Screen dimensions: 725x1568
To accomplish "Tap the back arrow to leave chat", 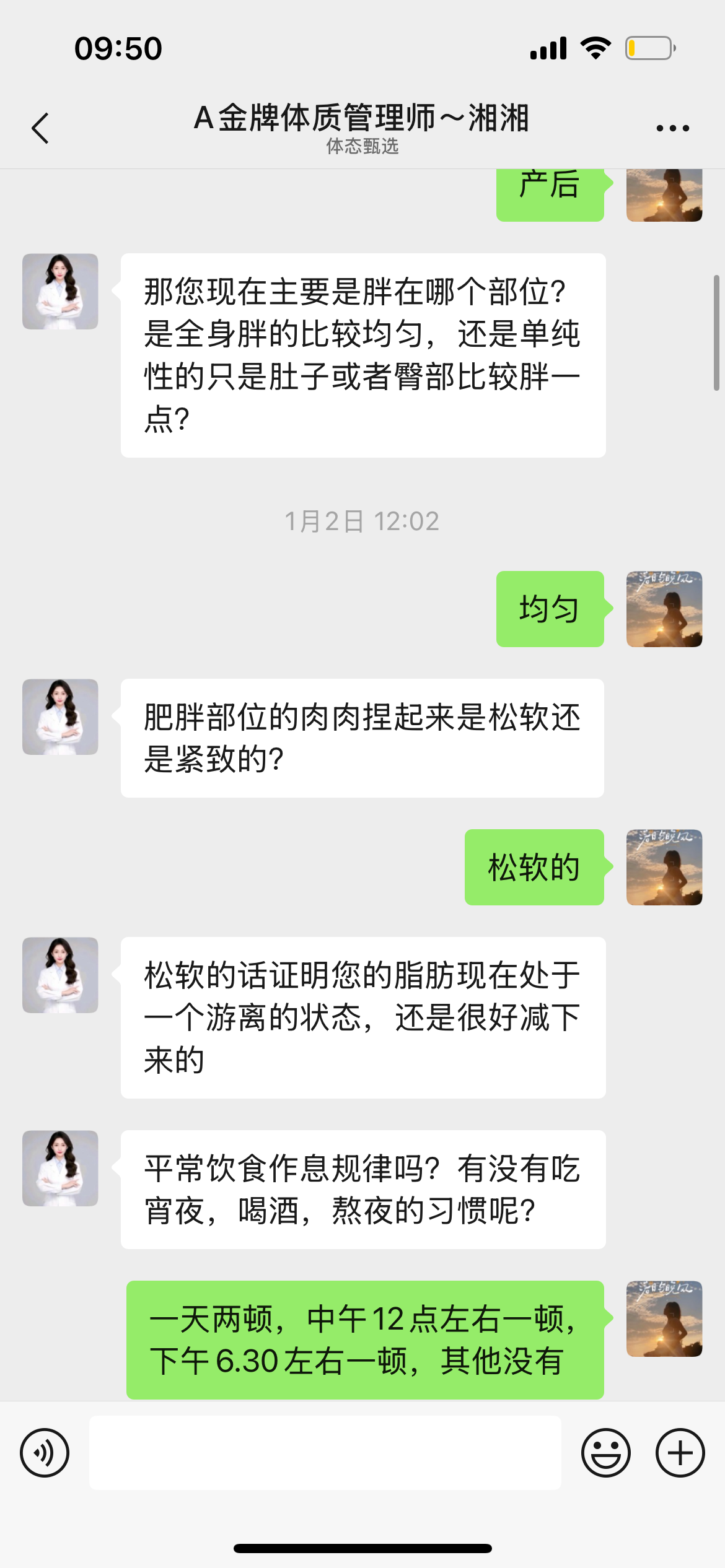I will (40, 127).
